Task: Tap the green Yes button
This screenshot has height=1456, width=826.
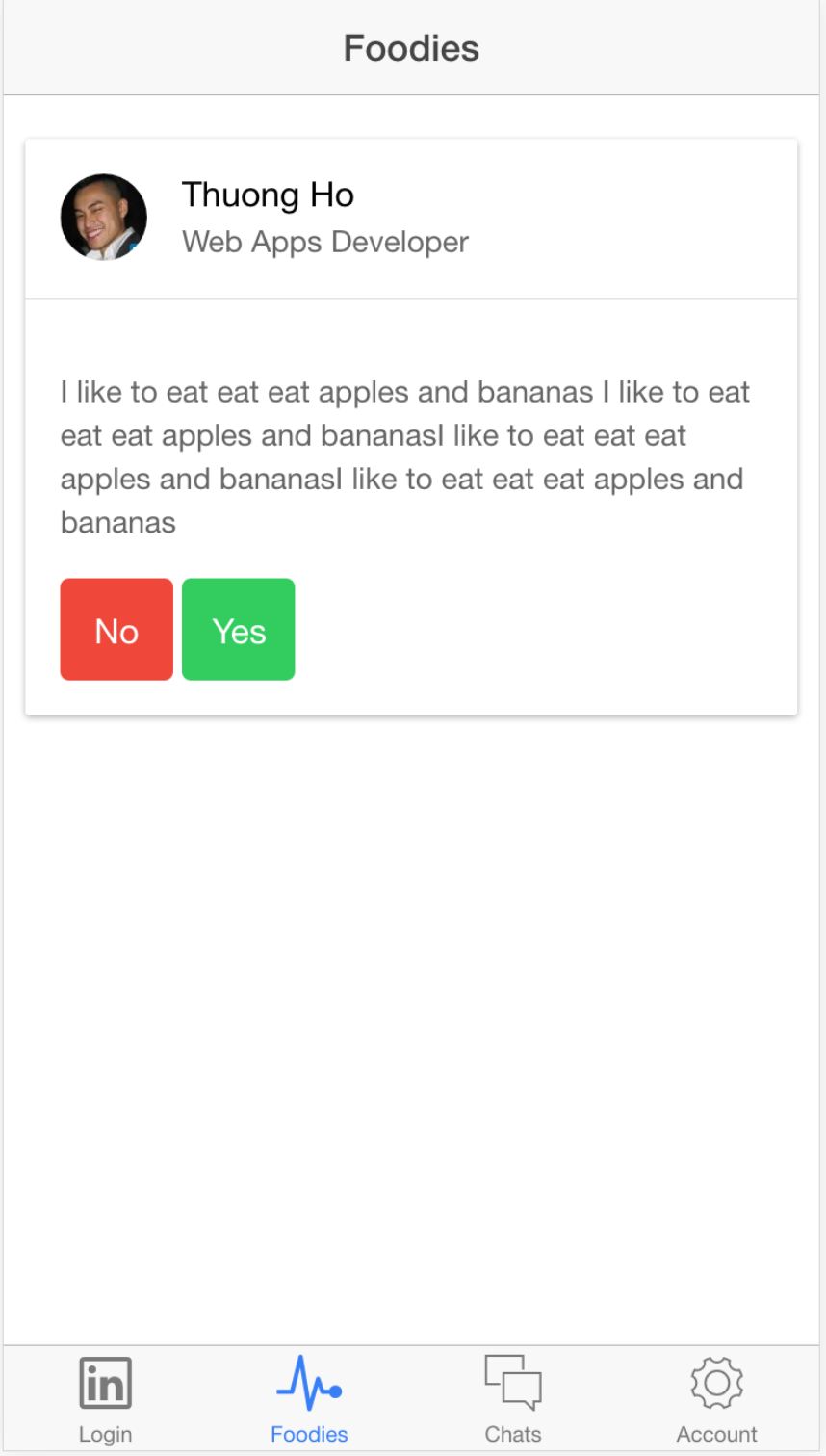Action: [239, 630]
